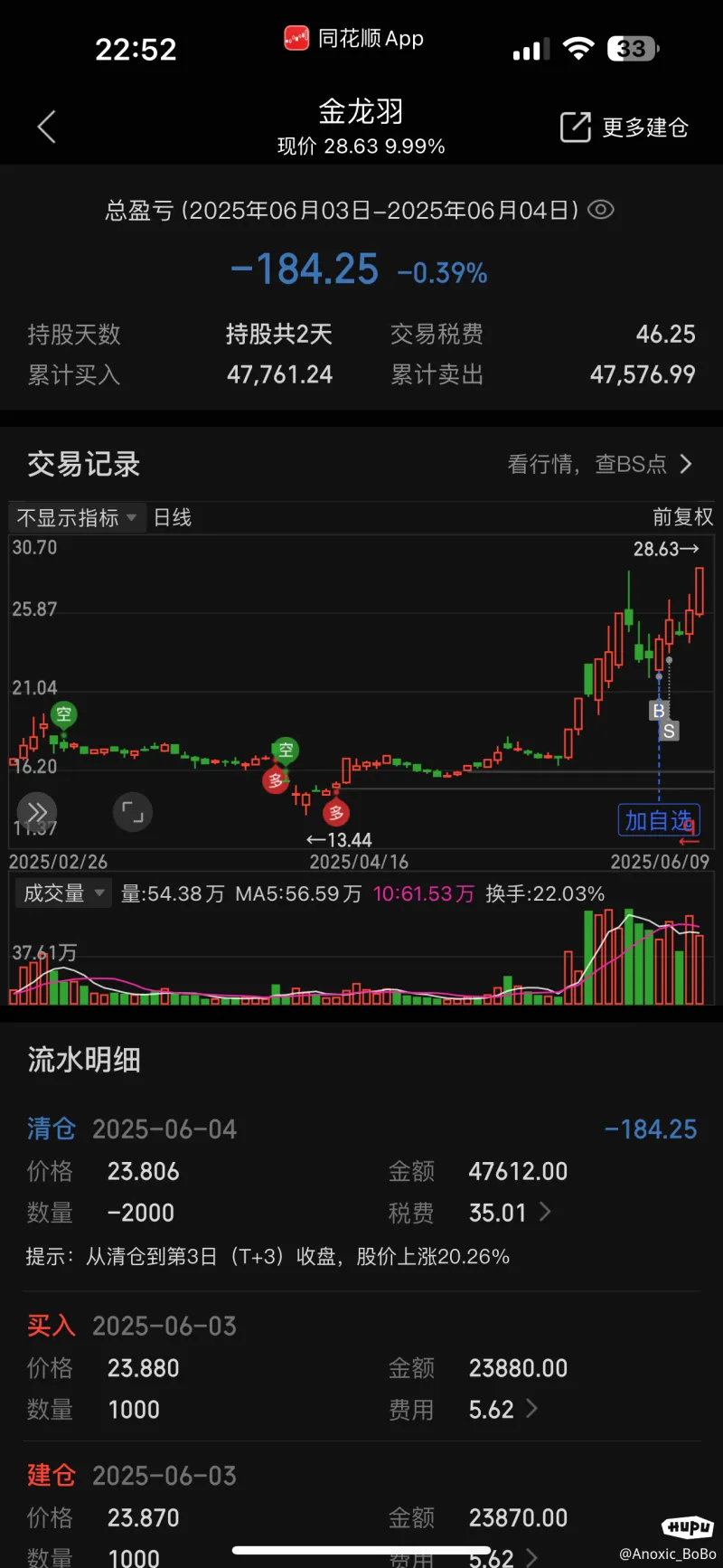723x1568 pixels.
Task: Change the 前复权 adjustment setting
Action: (x=682, y=517)
